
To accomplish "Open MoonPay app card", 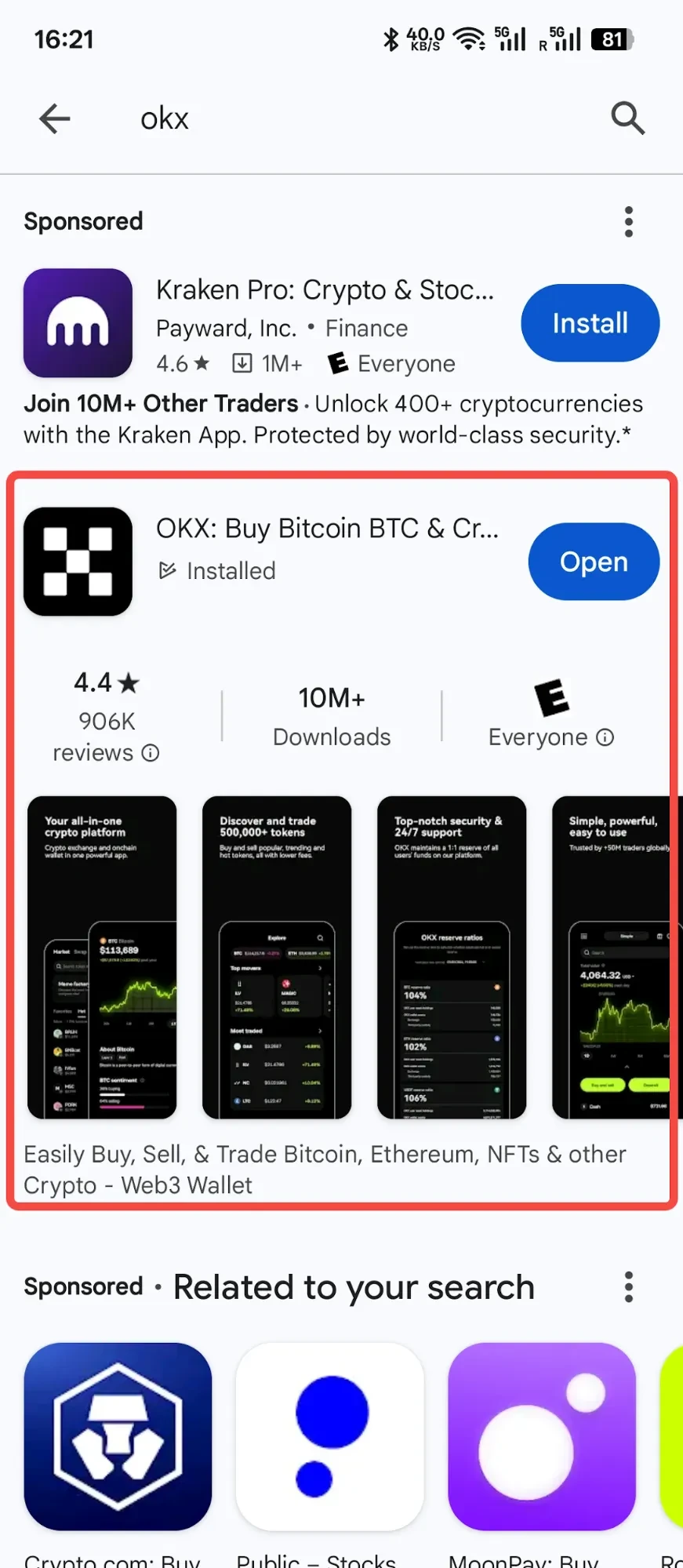I will click(542, 1437).
